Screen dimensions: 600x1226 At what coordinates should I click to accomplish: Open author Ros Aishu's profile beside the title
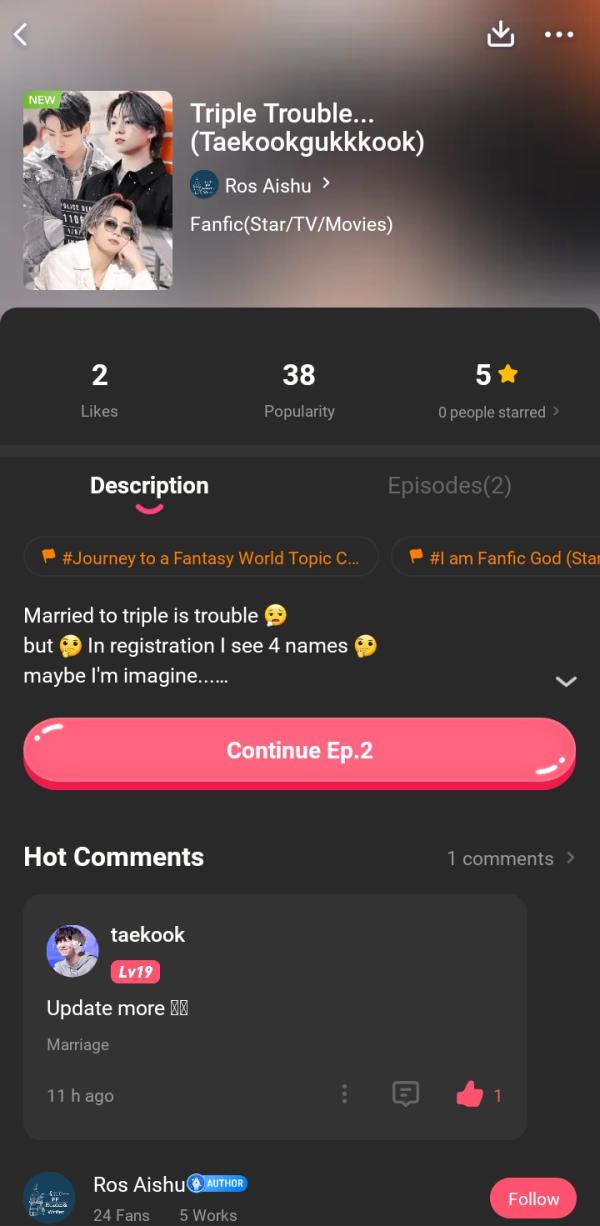pyautogui.click(x=260, y=185)
